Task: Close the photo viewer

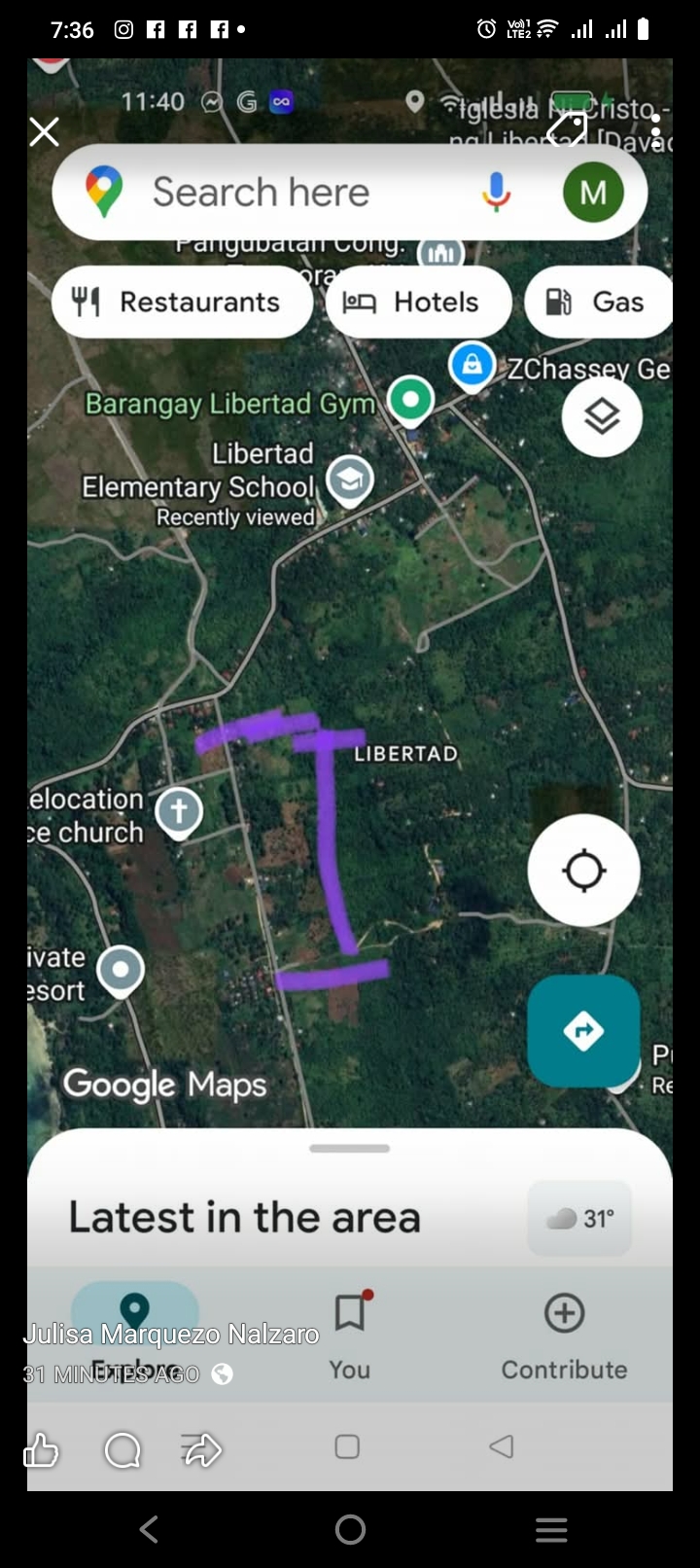Action: tap(45, 131)
